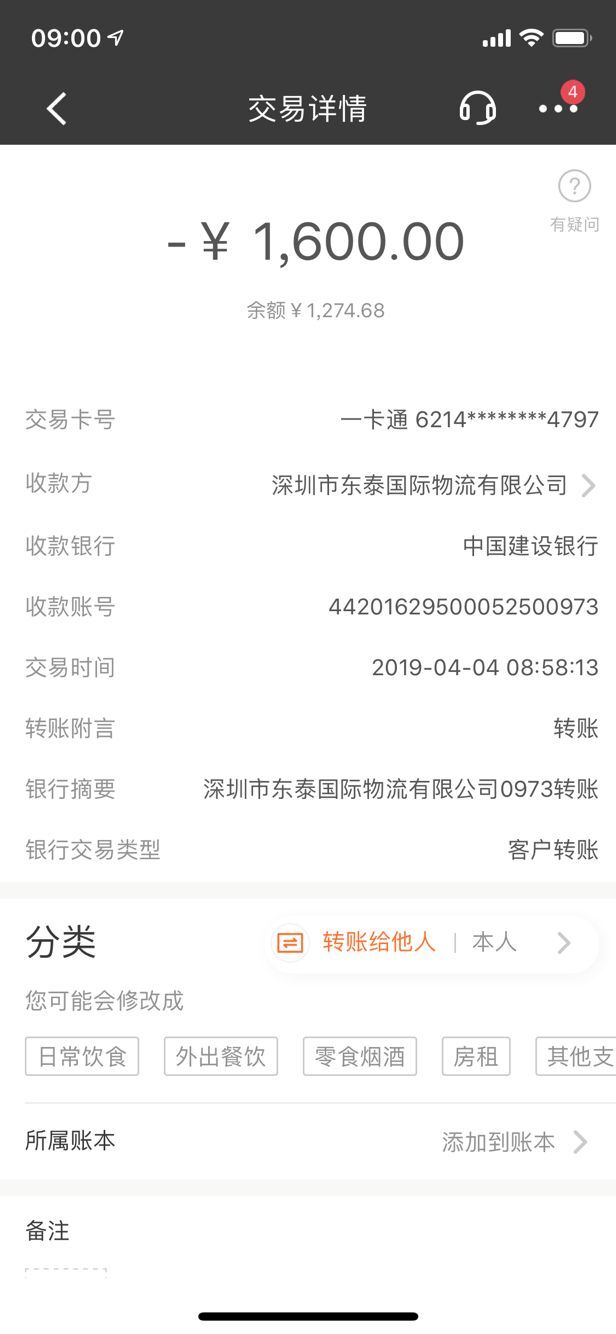Select the 日常饮食 category chip
Screen dimensions: 616x1334
(x=82, y=1056)
